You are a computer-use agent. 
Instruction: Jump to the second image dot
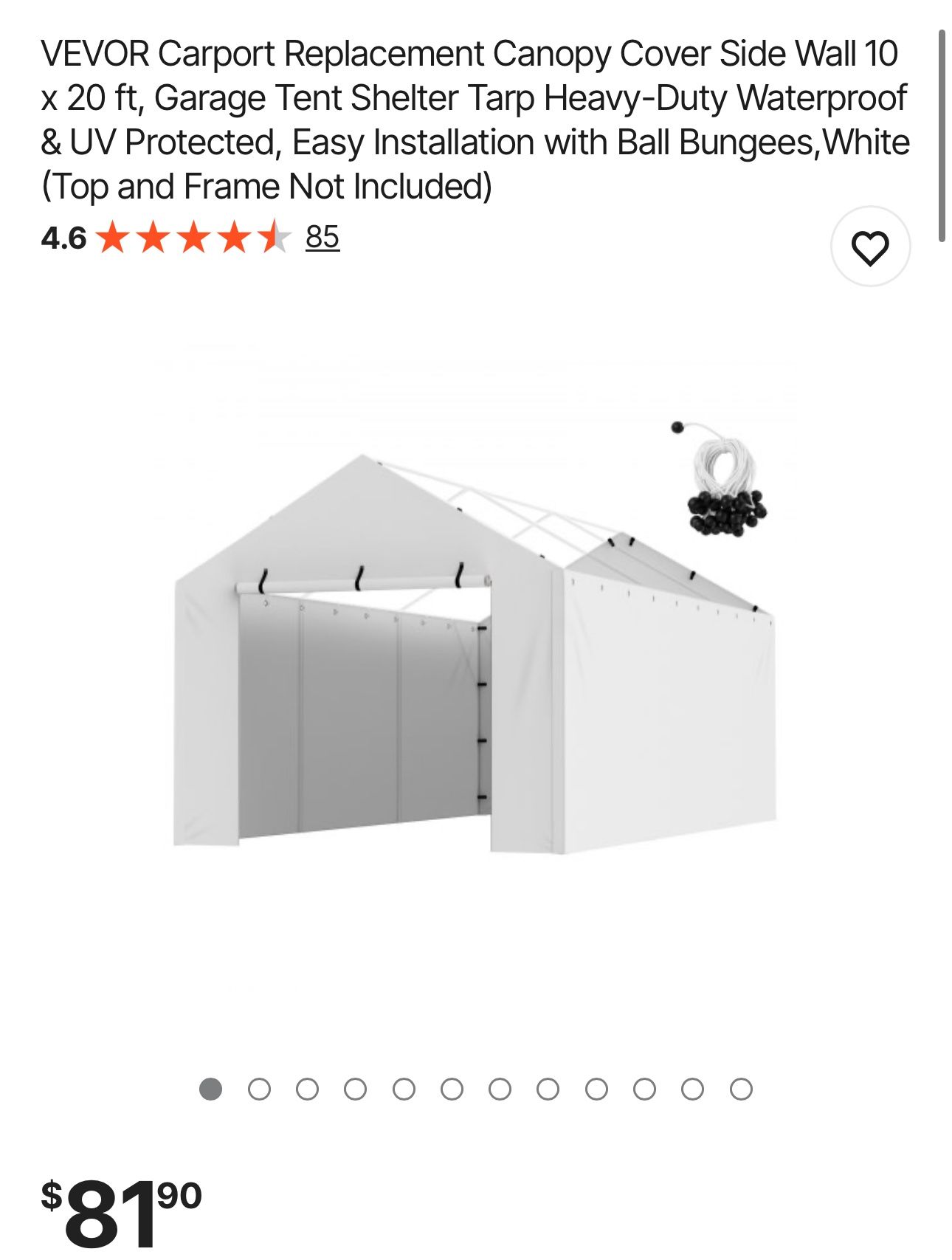coord(259,1089)
